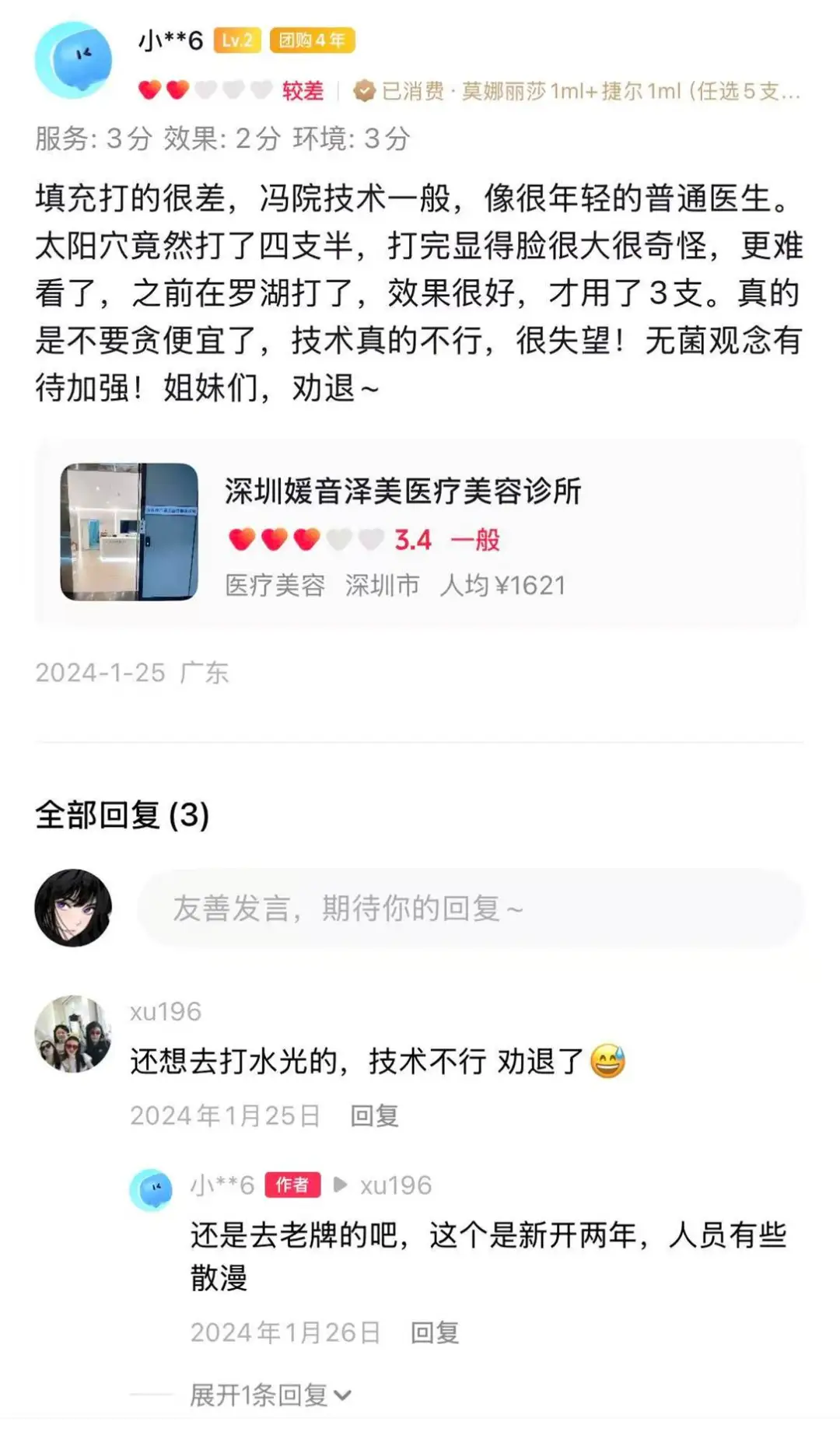Open the 深圳媛音泽美医疗美容诊所 clinic card
This screenshot has width=840, height=1439.
click(418, 533)
